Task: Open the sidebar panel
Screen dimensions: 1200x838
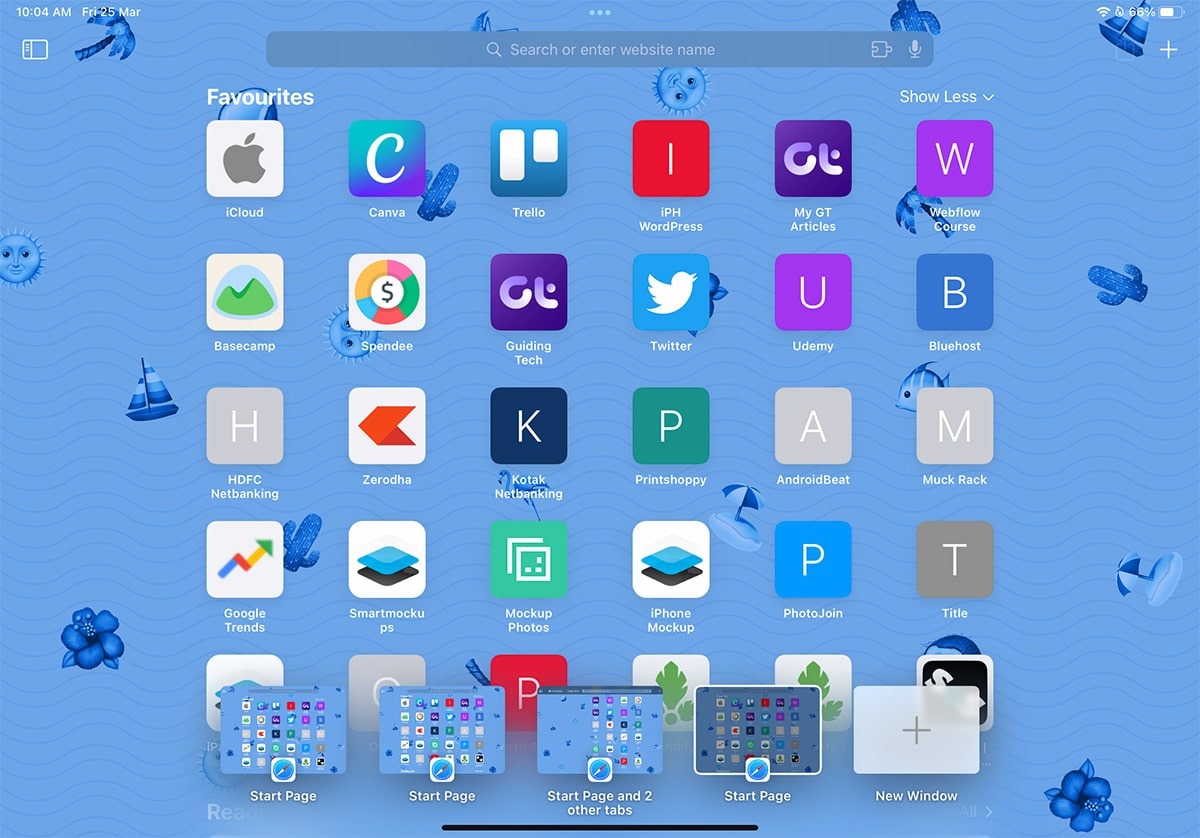Action: tap(35, 49)
